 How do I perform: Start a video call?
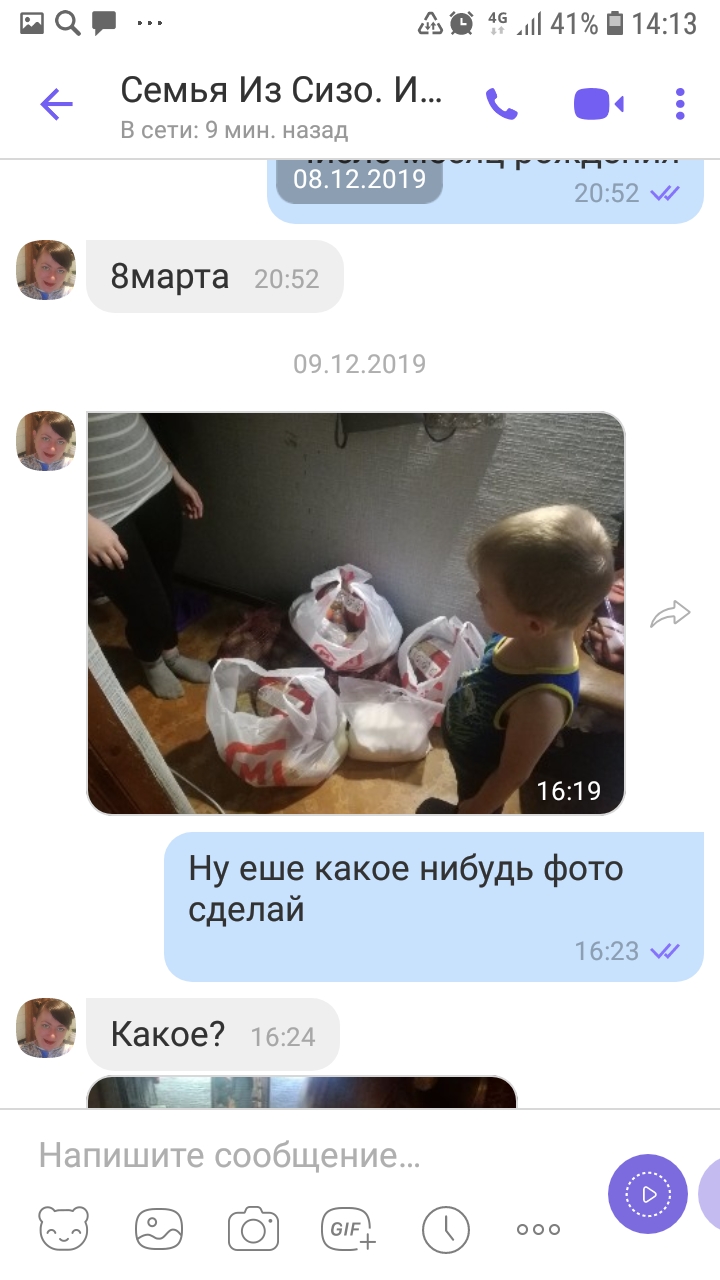tap(598, 104)
